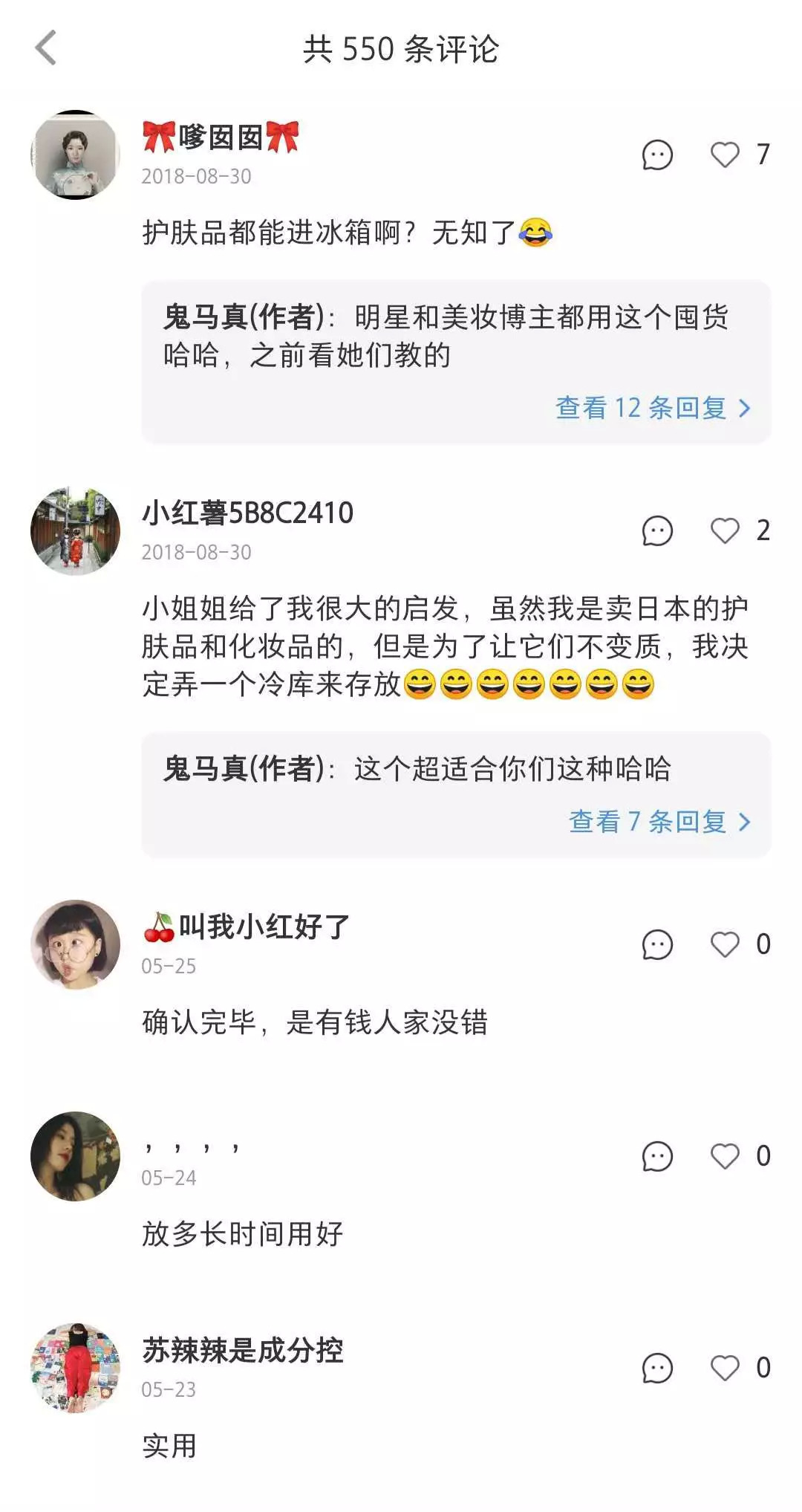Image resolution: width=802 pixels, height=1512 pixels.
Task: Reply to 小红薯5B8C2410's comment
Action: (656, 531)
